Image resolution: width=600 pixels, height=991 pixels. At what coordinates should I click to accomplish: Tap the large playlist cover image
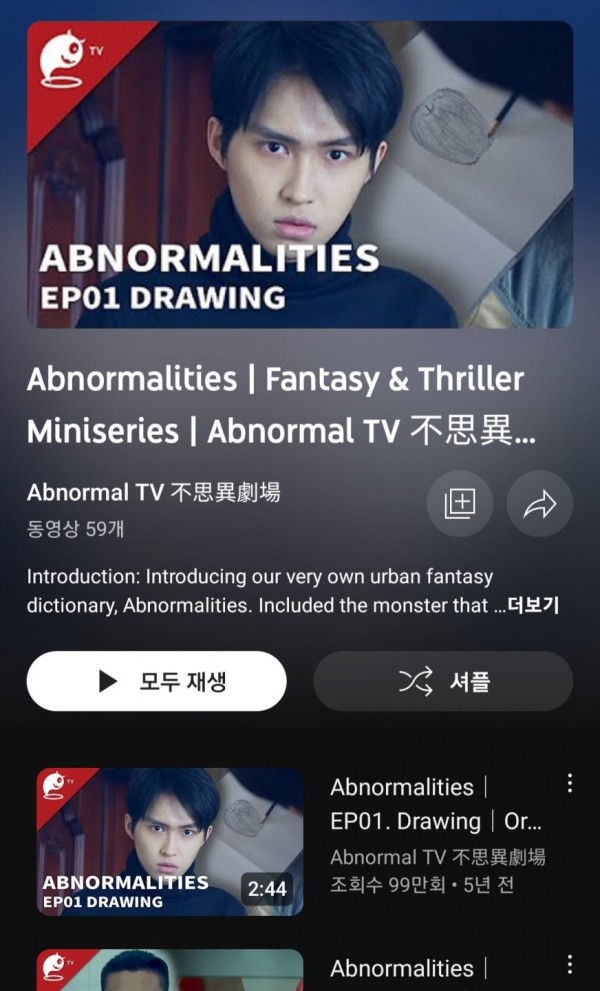(300, 174)
